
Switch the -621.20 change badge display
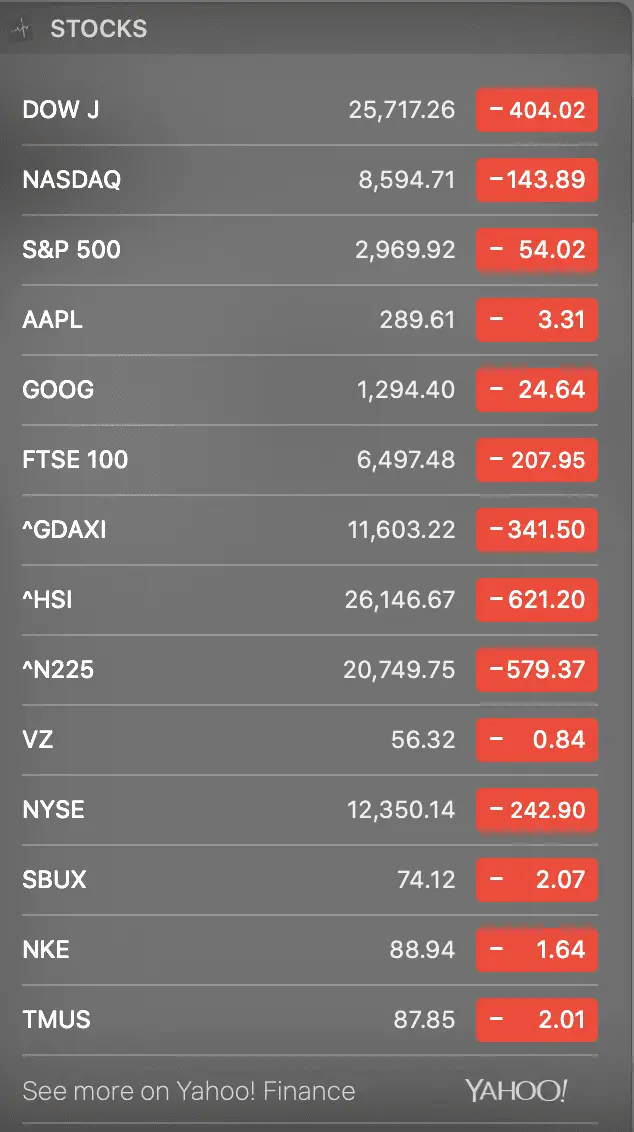pyautogui.click(x=537, y=600)
